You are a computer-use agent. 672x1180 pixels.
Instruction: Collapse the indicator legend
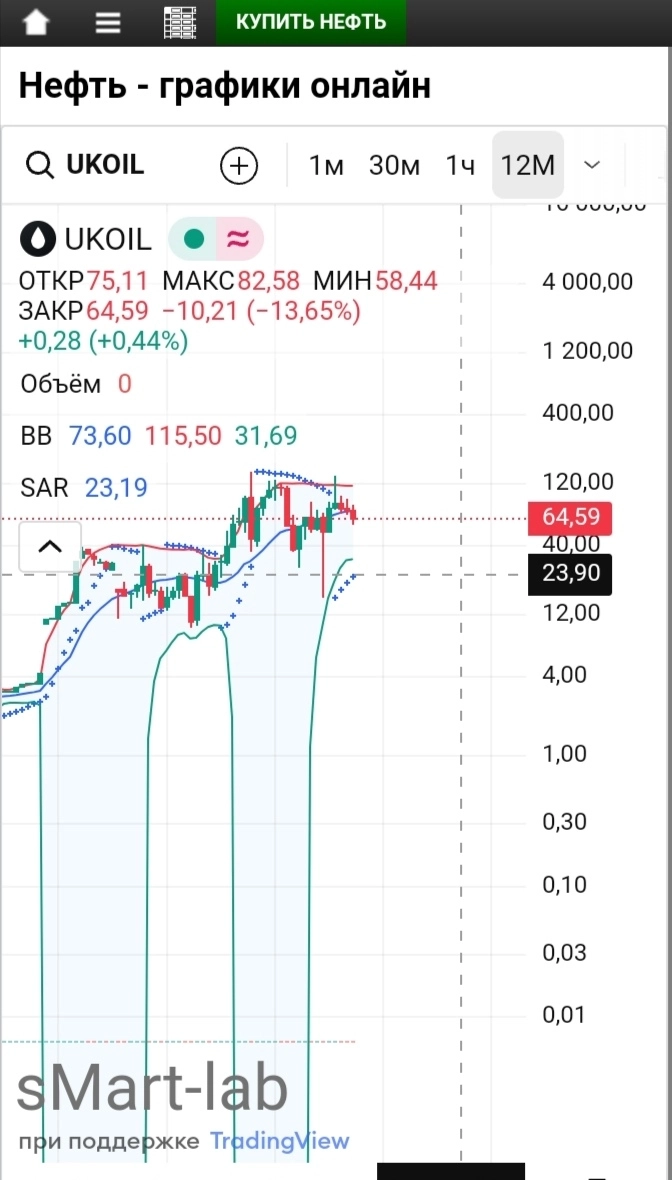pyautogui.click(x=50, y=547)
